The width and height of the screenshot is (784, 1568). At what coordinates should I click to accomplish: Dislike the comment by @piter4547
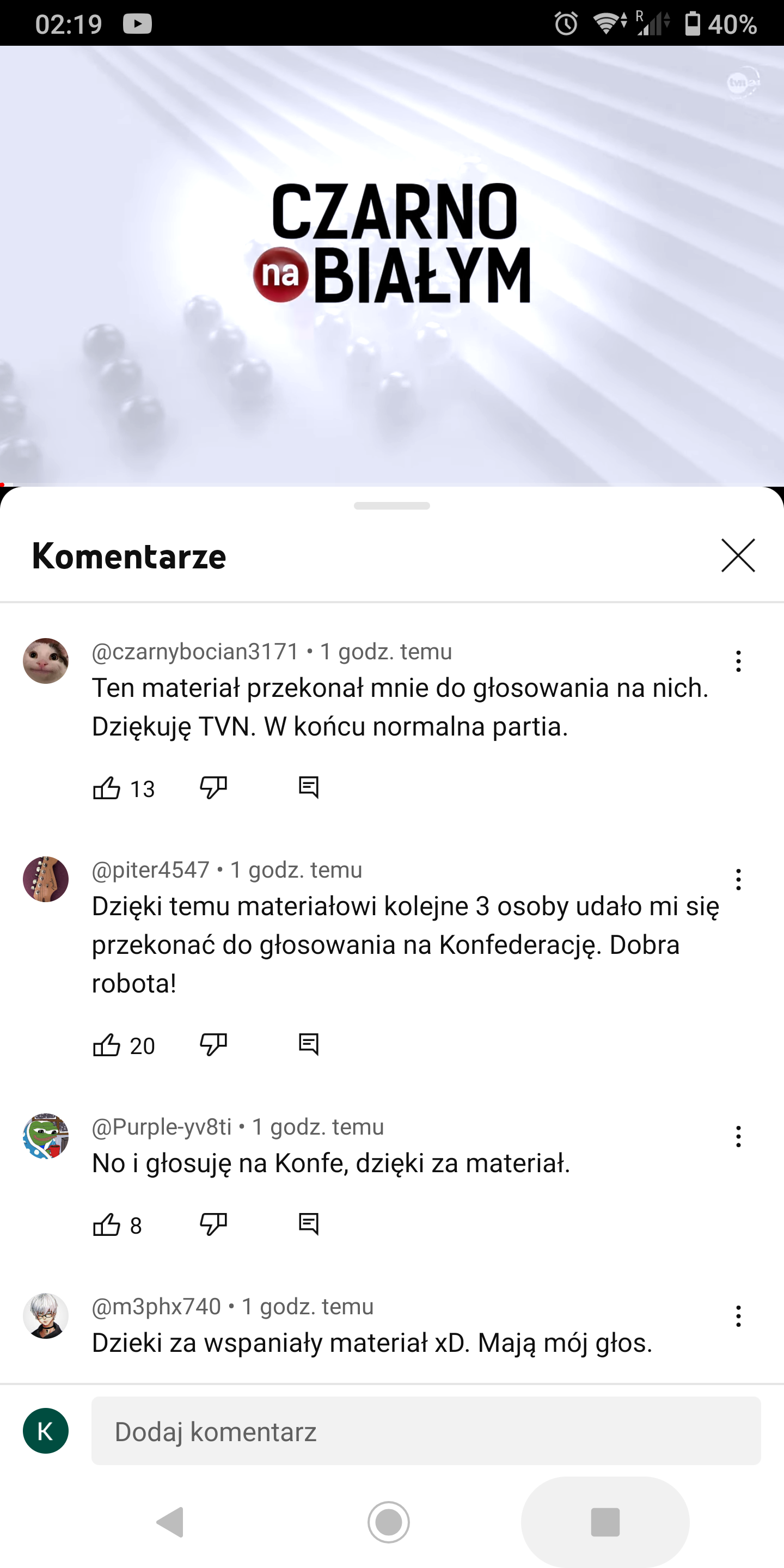pyautogui.click(x=213, y=1045)
